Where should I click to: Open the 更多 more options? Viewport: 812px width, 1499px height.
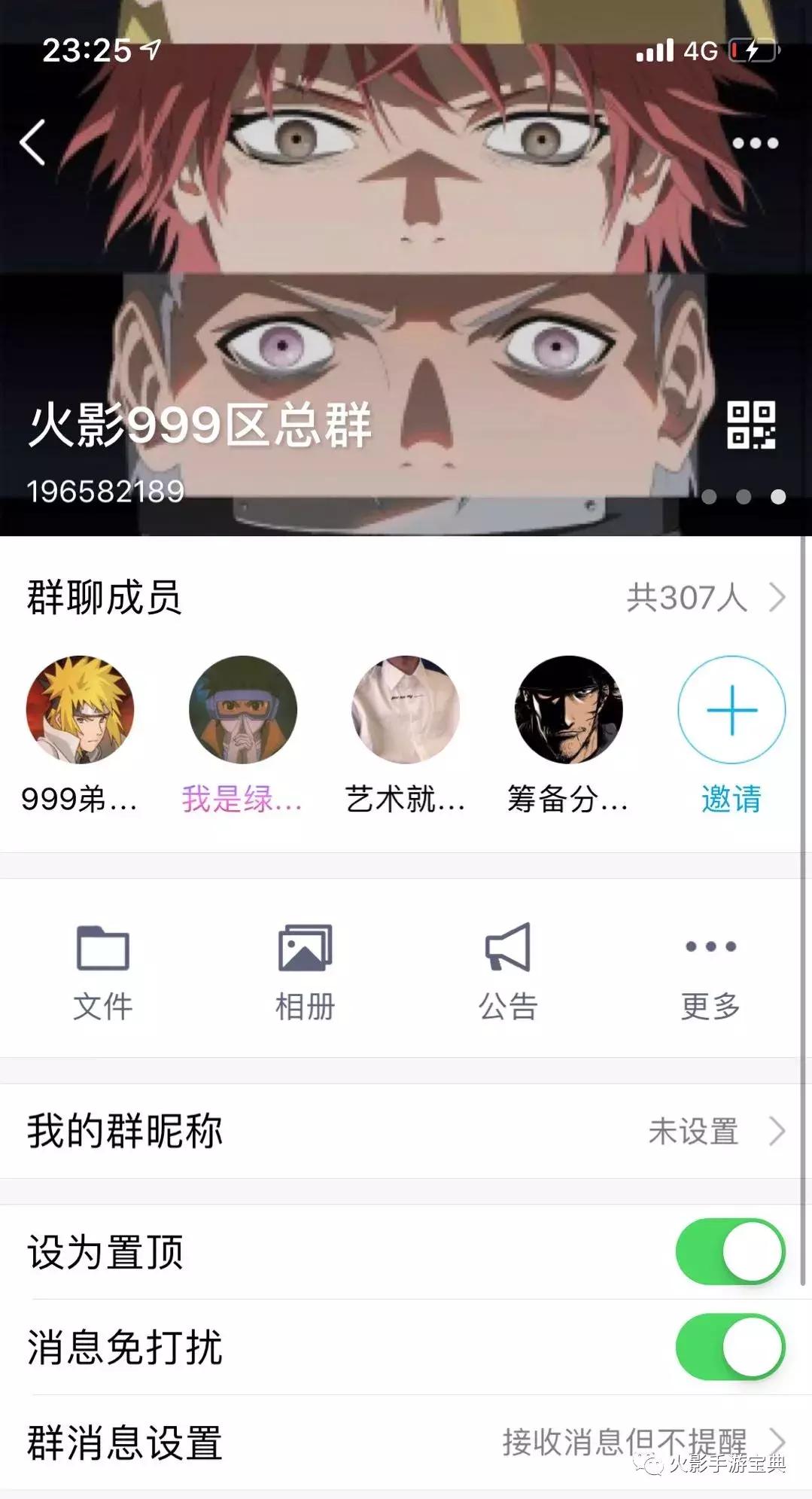click(x=709, y=971)
